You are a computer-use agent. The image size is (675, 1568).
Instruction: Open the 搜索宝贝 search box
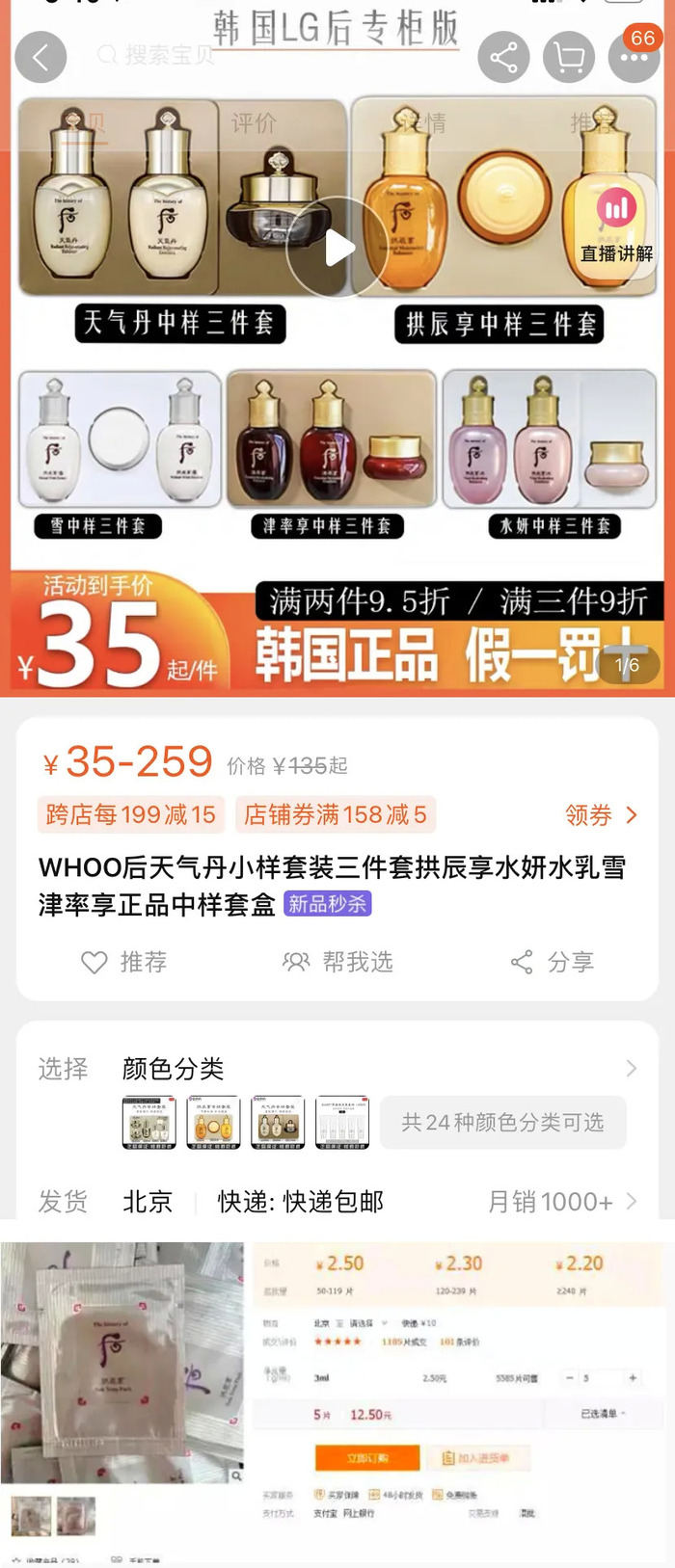pos(159,55)
